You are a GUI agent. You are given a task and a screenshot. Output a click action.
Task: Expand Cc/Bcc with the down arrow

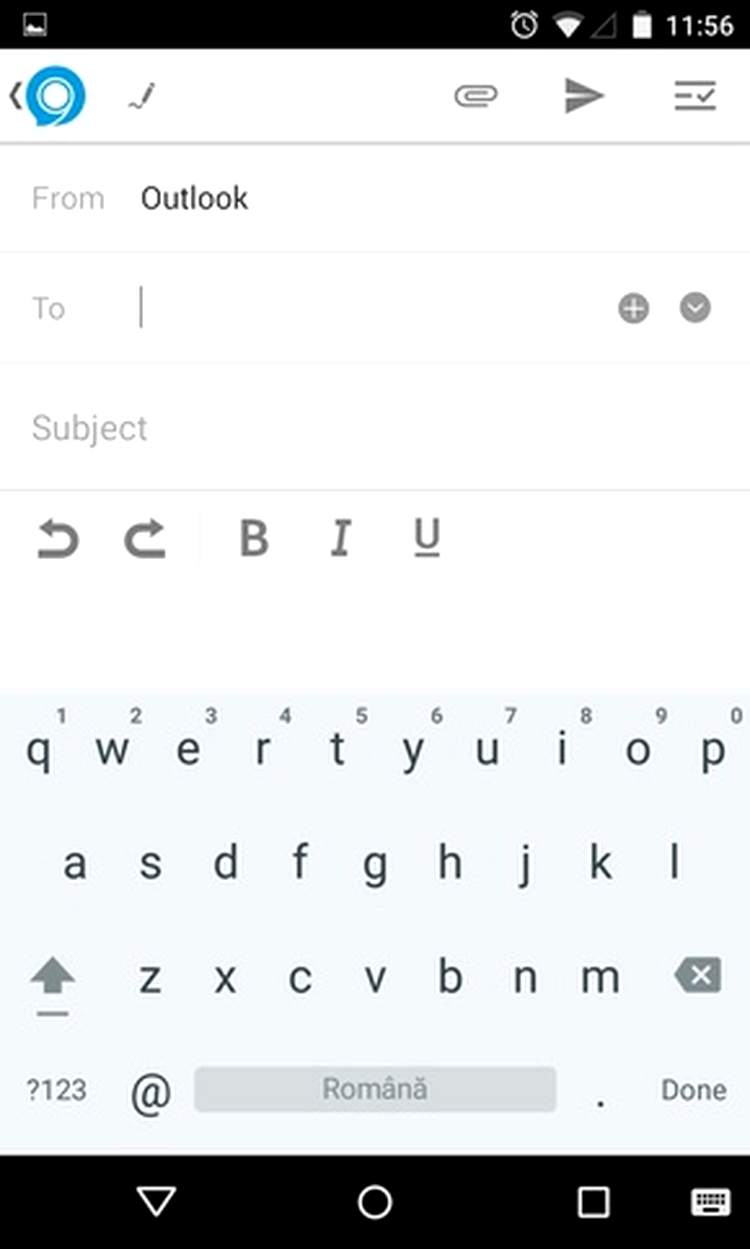695,308
